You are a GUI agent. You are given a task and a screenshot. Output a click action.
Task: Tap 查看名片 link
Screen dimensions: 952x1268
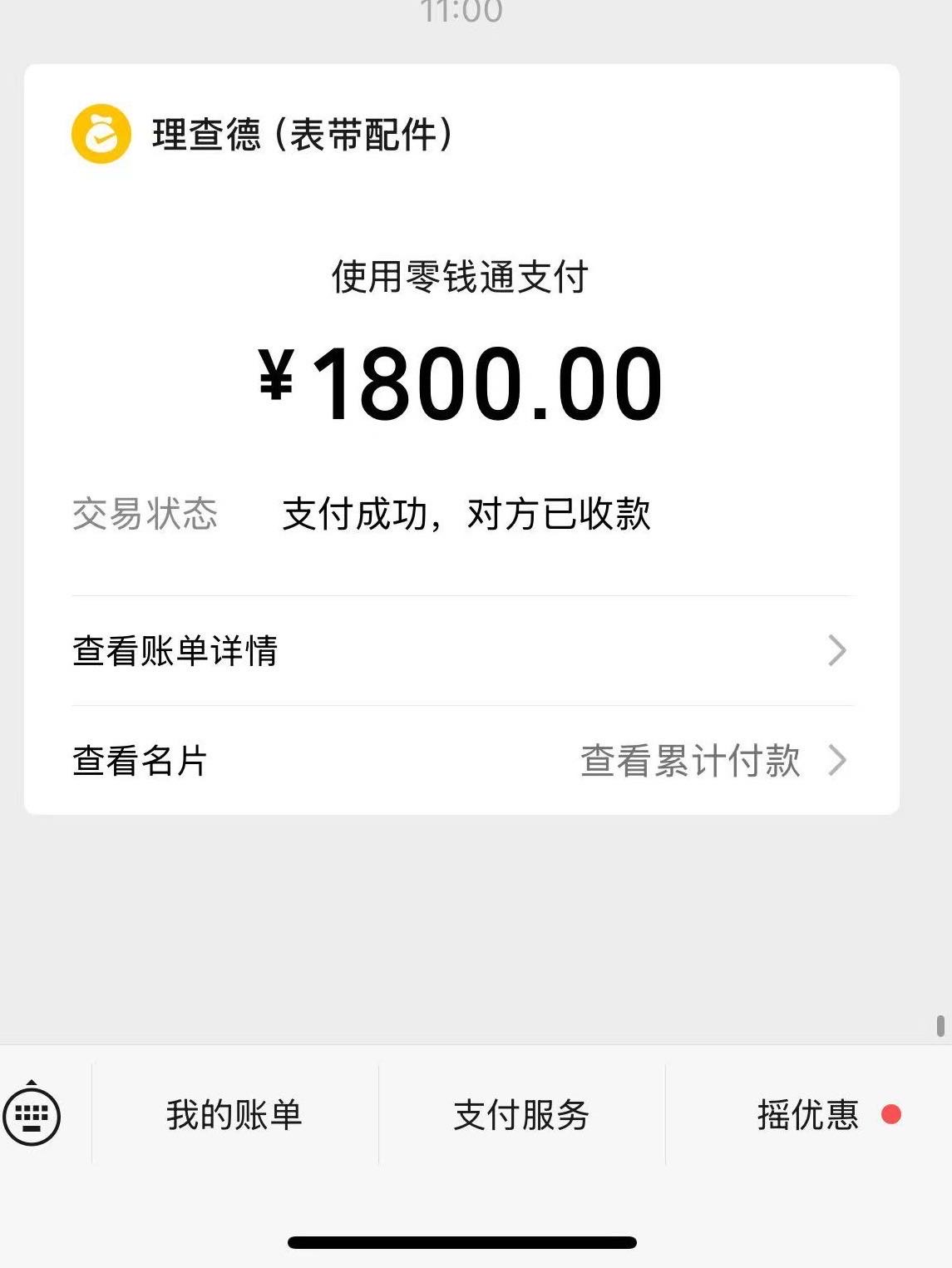click(140, 760)
